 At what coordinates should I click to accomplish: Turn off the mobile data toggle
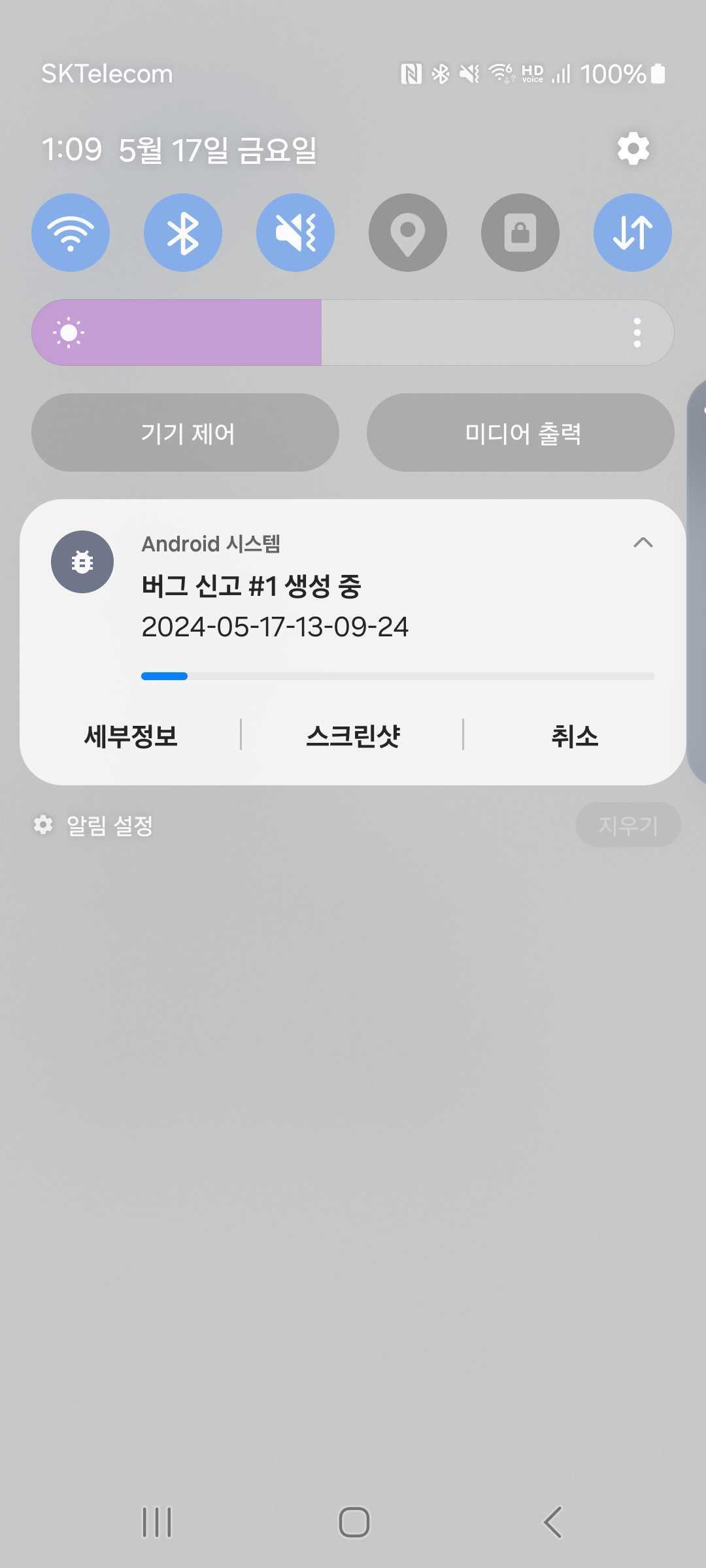(x=632, y=233)
